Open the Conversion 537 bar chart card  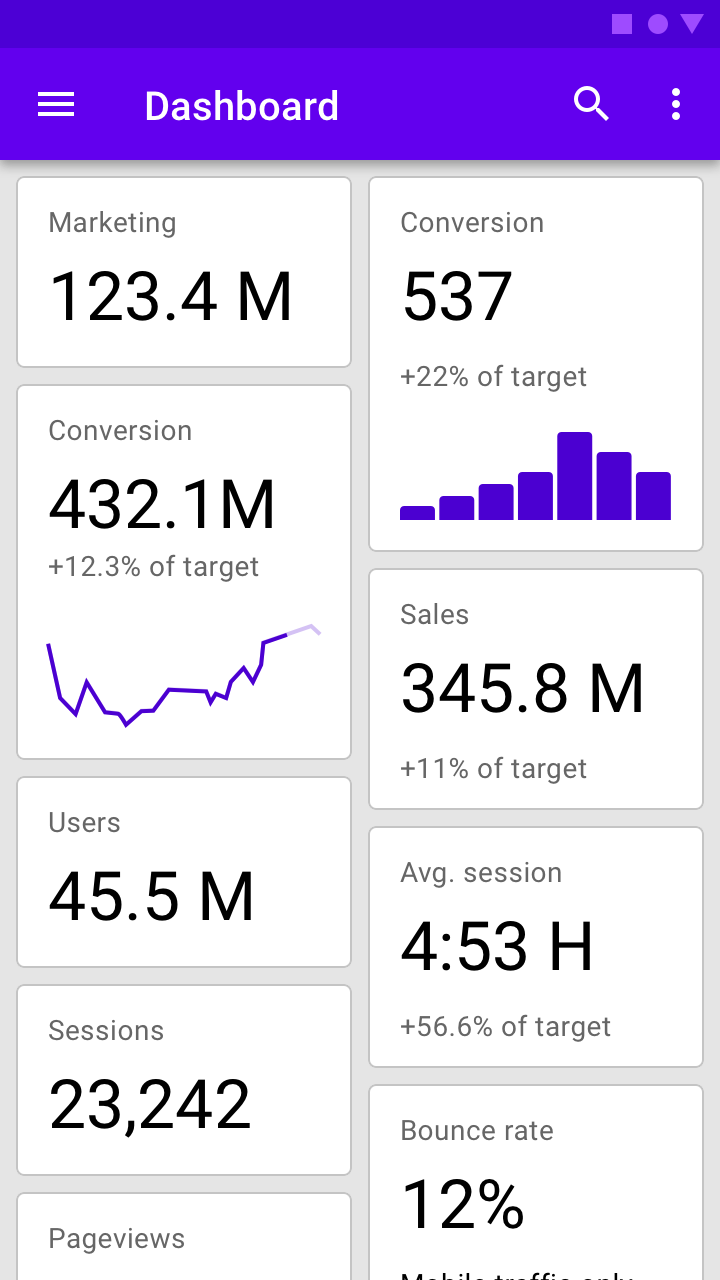pyautogui.click(x=536, y=364)
